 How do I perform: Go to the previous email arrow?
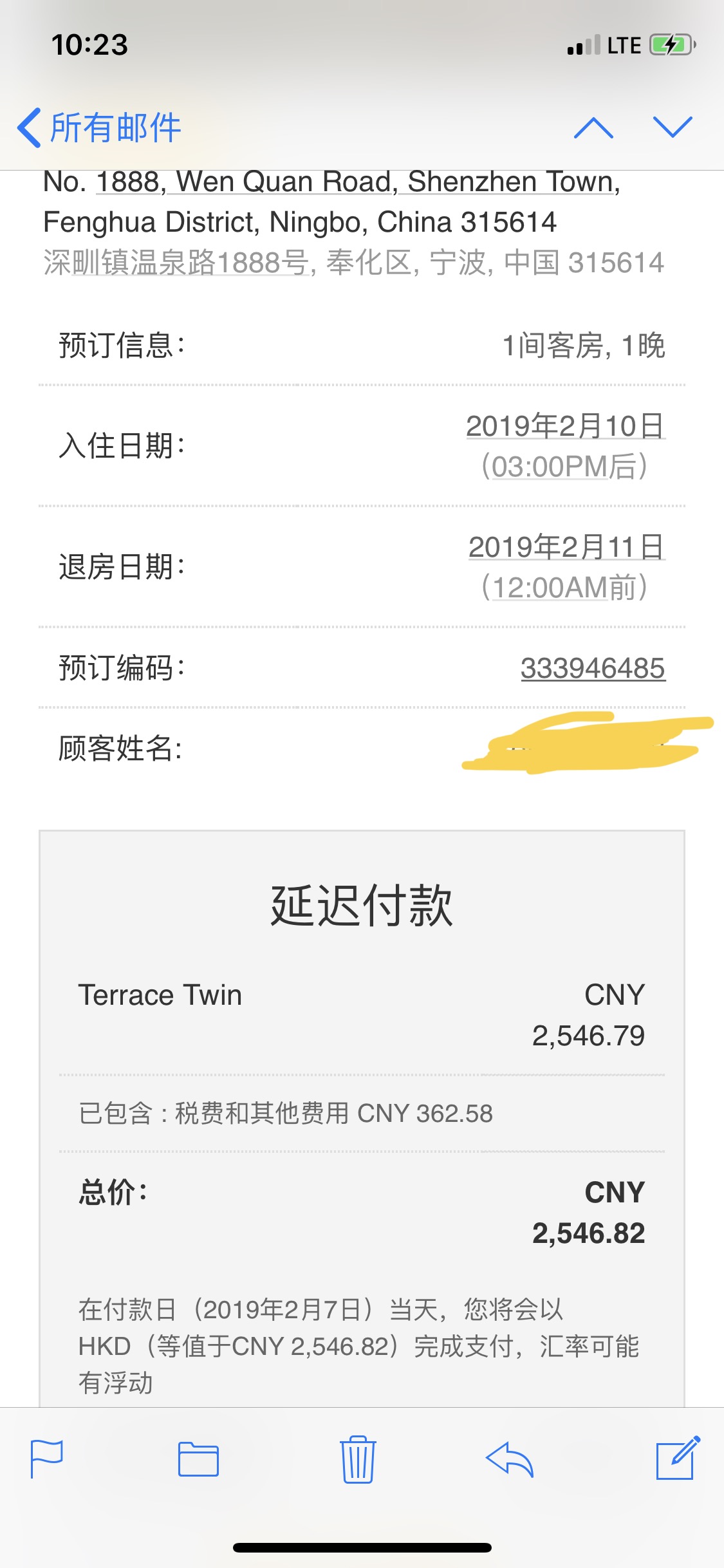(x=593, y=127)
